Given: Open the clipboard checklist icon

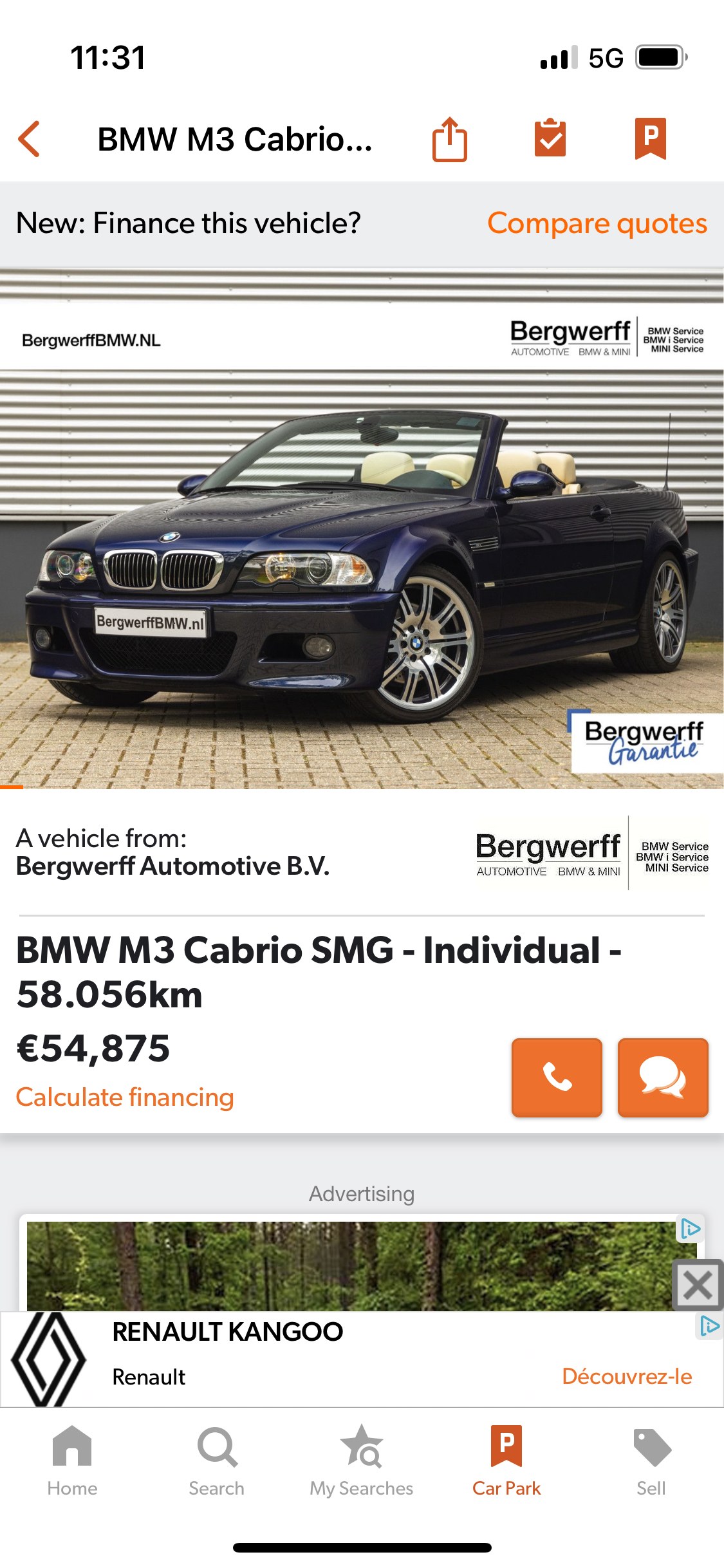Looking at the screenshot, I should (x=550, y=138).
